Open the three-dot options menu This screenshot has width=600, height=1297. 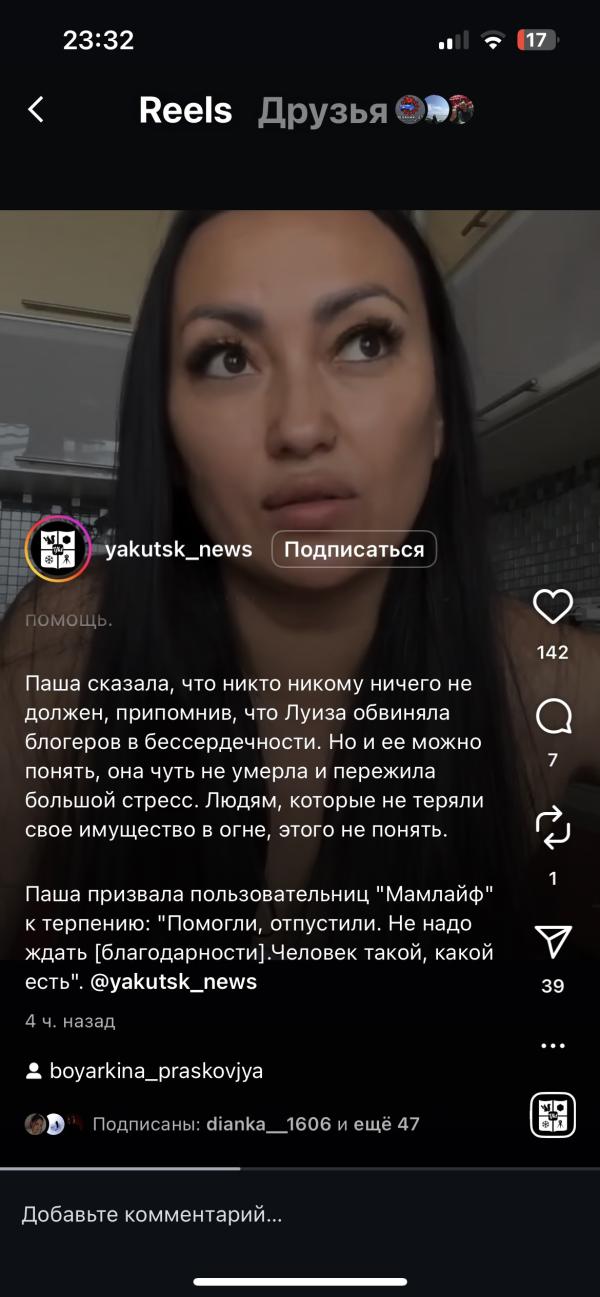pyautogui.click(x=553, y=1046)
